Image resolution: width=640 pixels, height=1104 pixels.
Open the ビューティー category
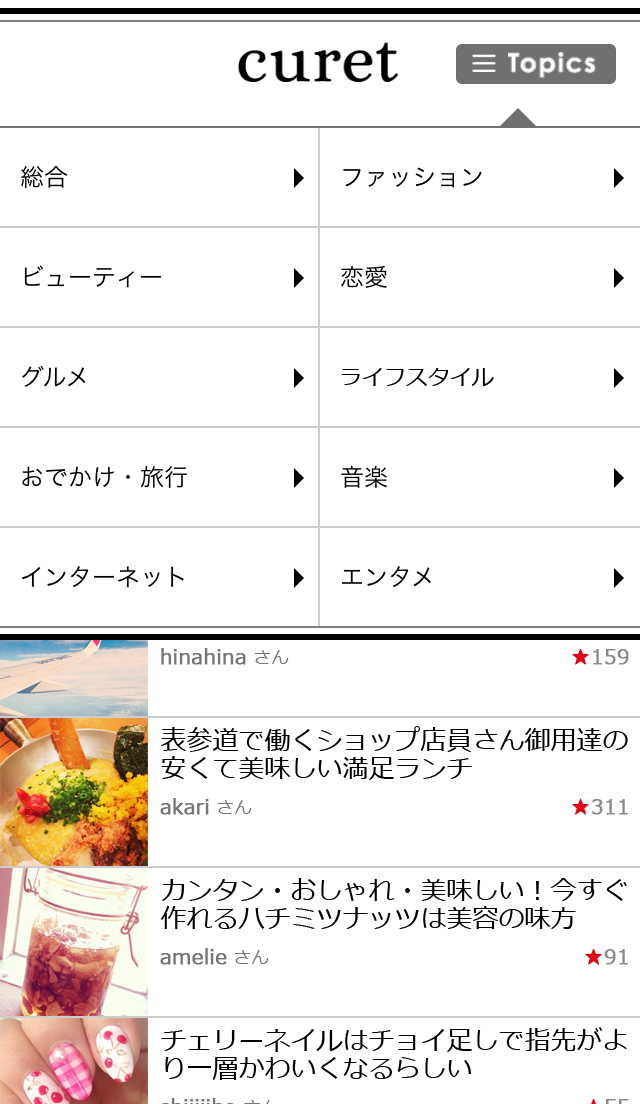[x=159, y=278]
